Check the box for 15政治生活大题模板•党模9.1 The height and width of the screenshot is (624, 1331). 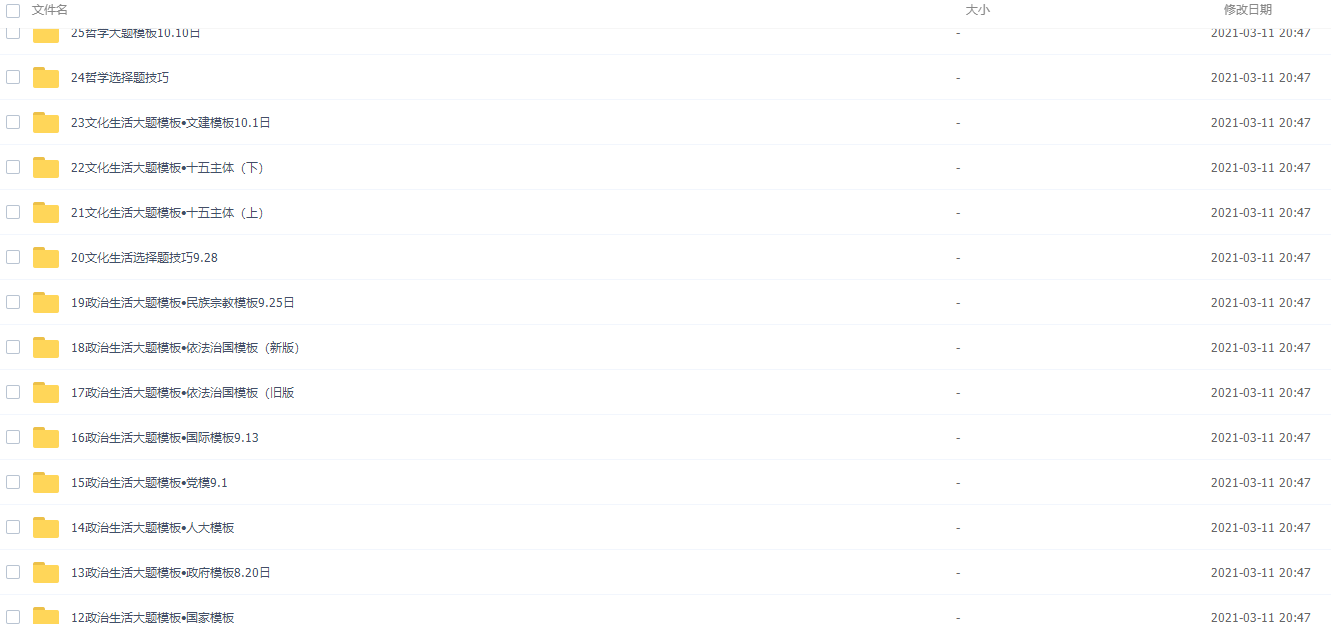13,482
